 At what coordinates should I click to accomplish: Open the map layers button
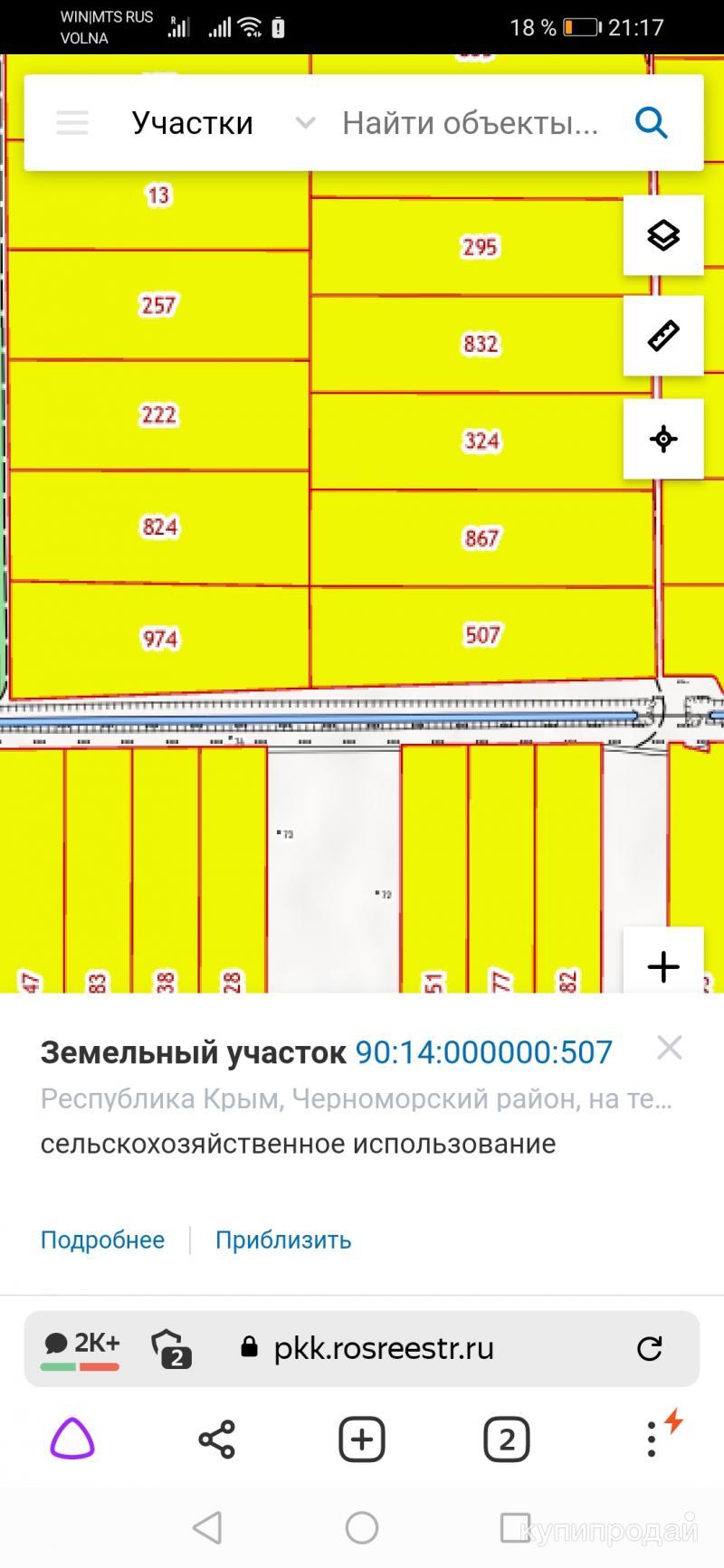663,236
